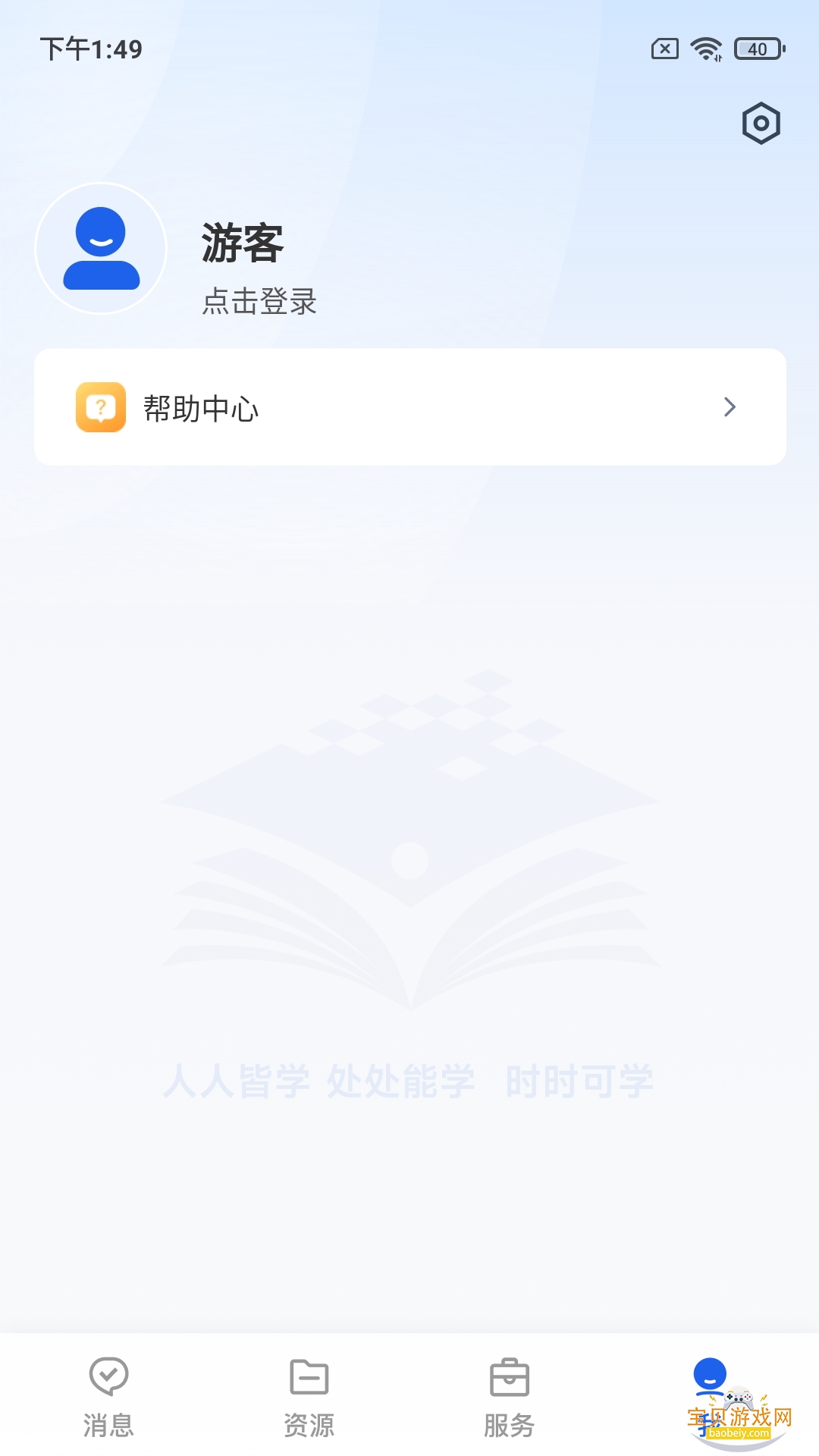Image resolution: width=819 pixels, height=1456 pixels.
Task: Click the orange help question icon
Action: click(x=101, y=407)
